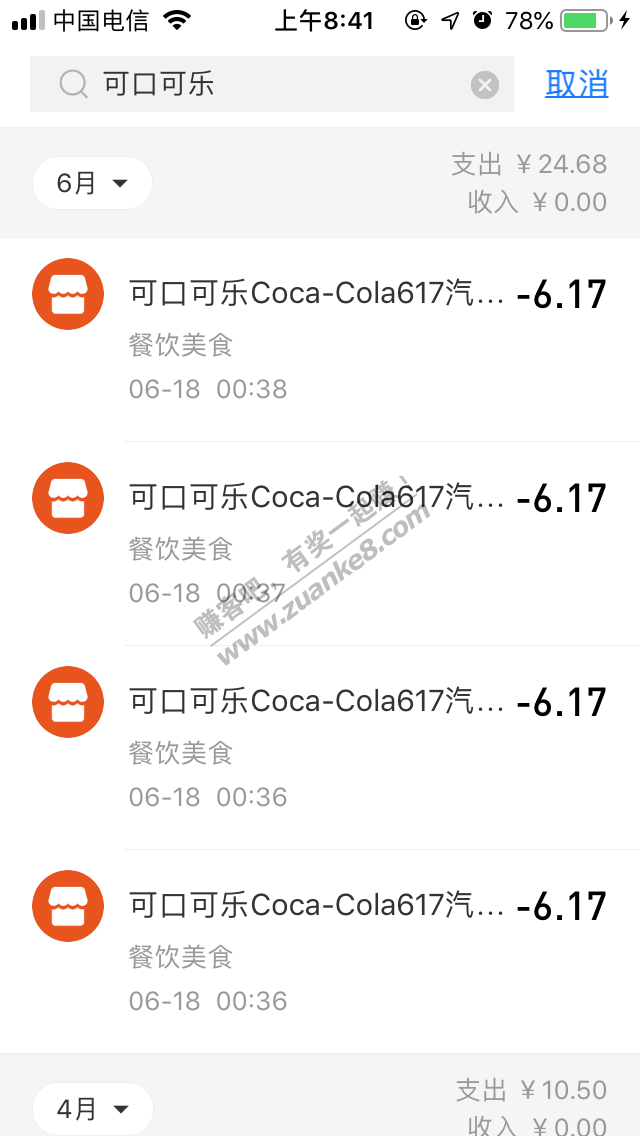Viewport: 640px width, 1136px height.
Task: Open the Coca-Cola transaction from 06-18 00:38
Action: pos(320,339)
